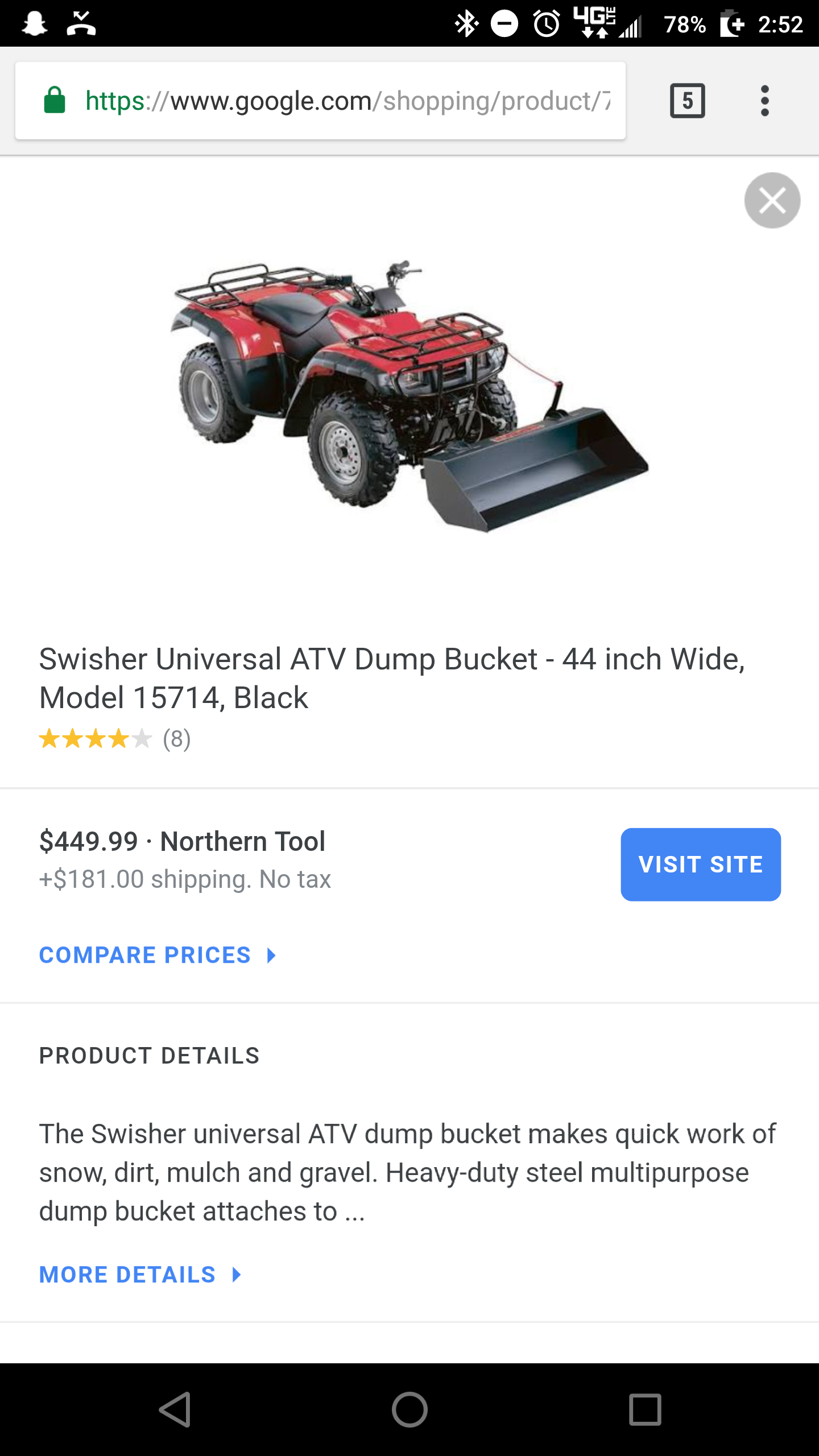819x1456 pixels.
Task: Tap the 4G LTE network indicator
Action: click(595, 22)
